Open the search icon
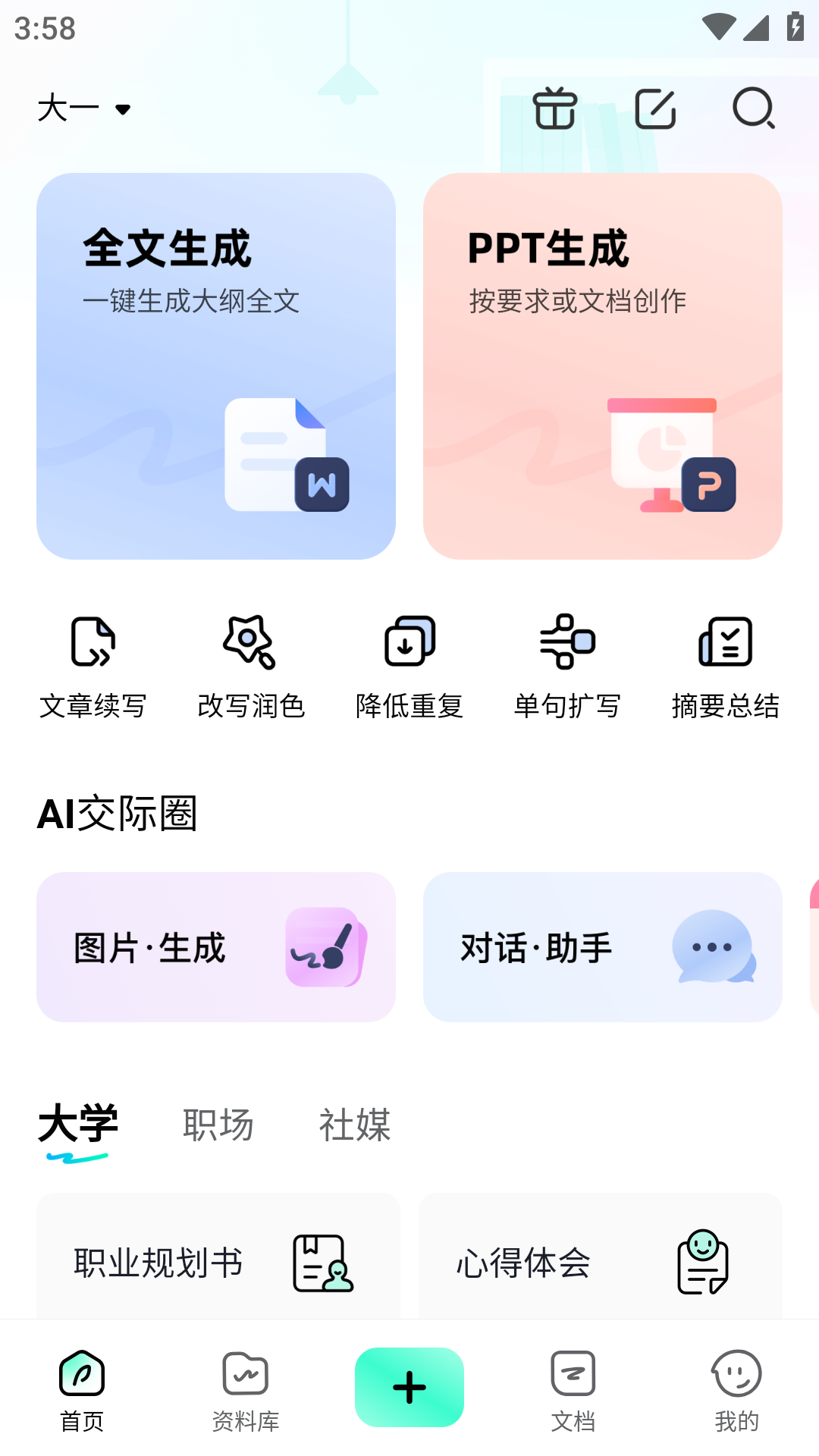The image size is (819, 1456). pos(754,109)
